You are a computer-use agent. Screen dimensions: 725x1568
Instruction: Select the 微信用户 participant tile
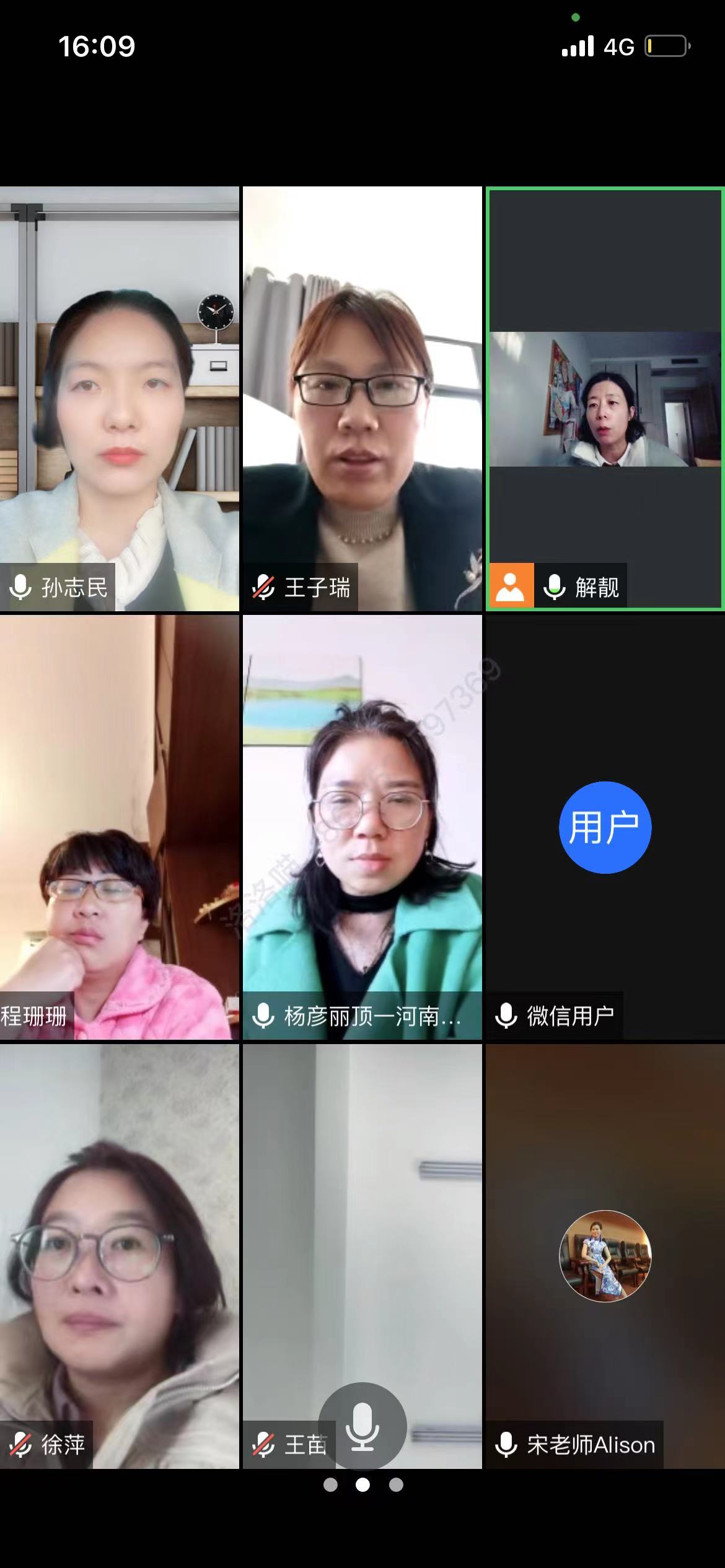point(605,827)
